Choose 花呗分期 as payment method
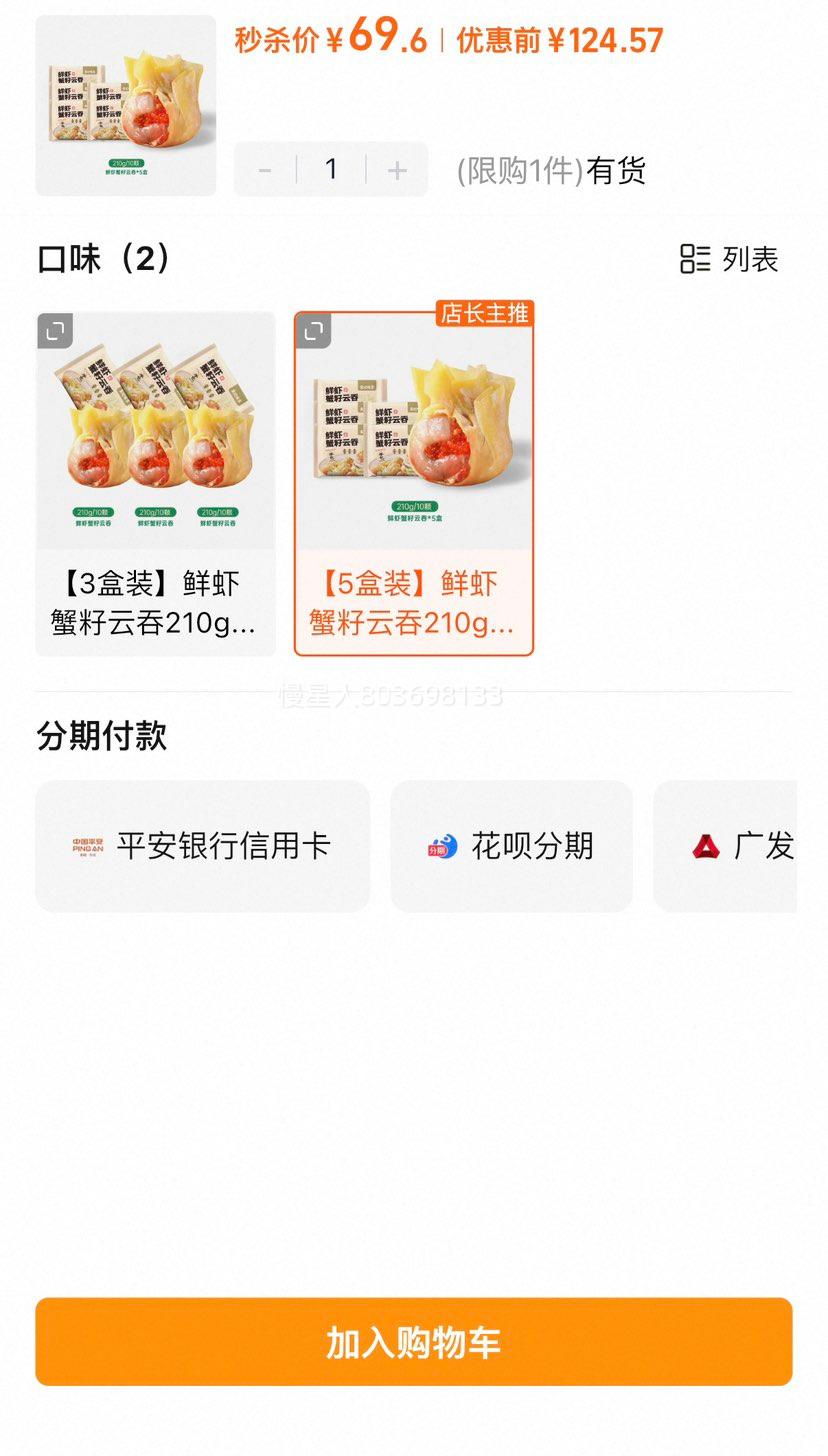This screenshot has width=828, height=1456. coord(511,845)
